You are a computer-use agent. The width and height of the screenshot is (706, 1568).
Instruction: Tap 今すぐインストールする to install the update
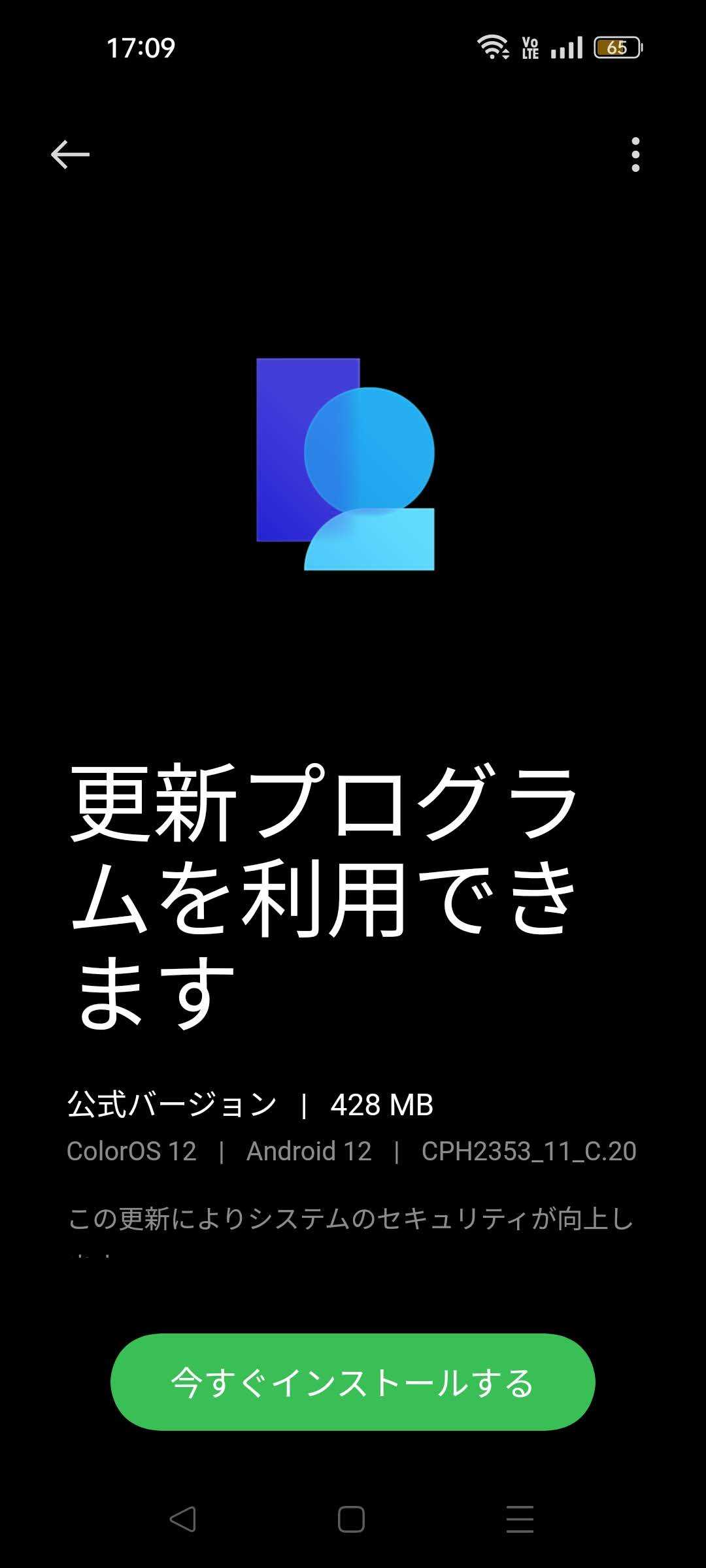tap(353, 1382)
